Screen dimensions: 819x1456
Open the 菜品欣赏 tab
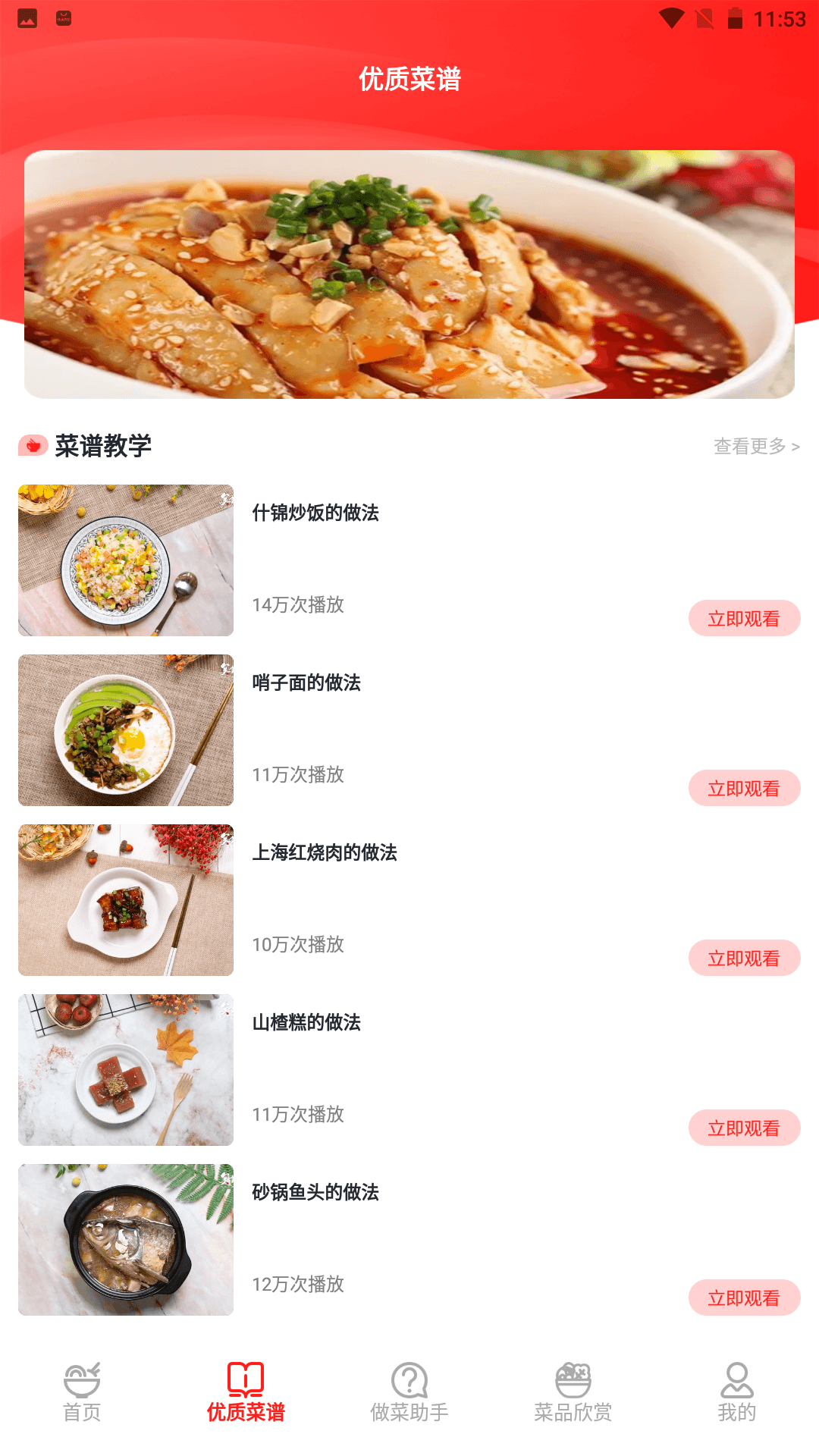(x=573, y=1392)
